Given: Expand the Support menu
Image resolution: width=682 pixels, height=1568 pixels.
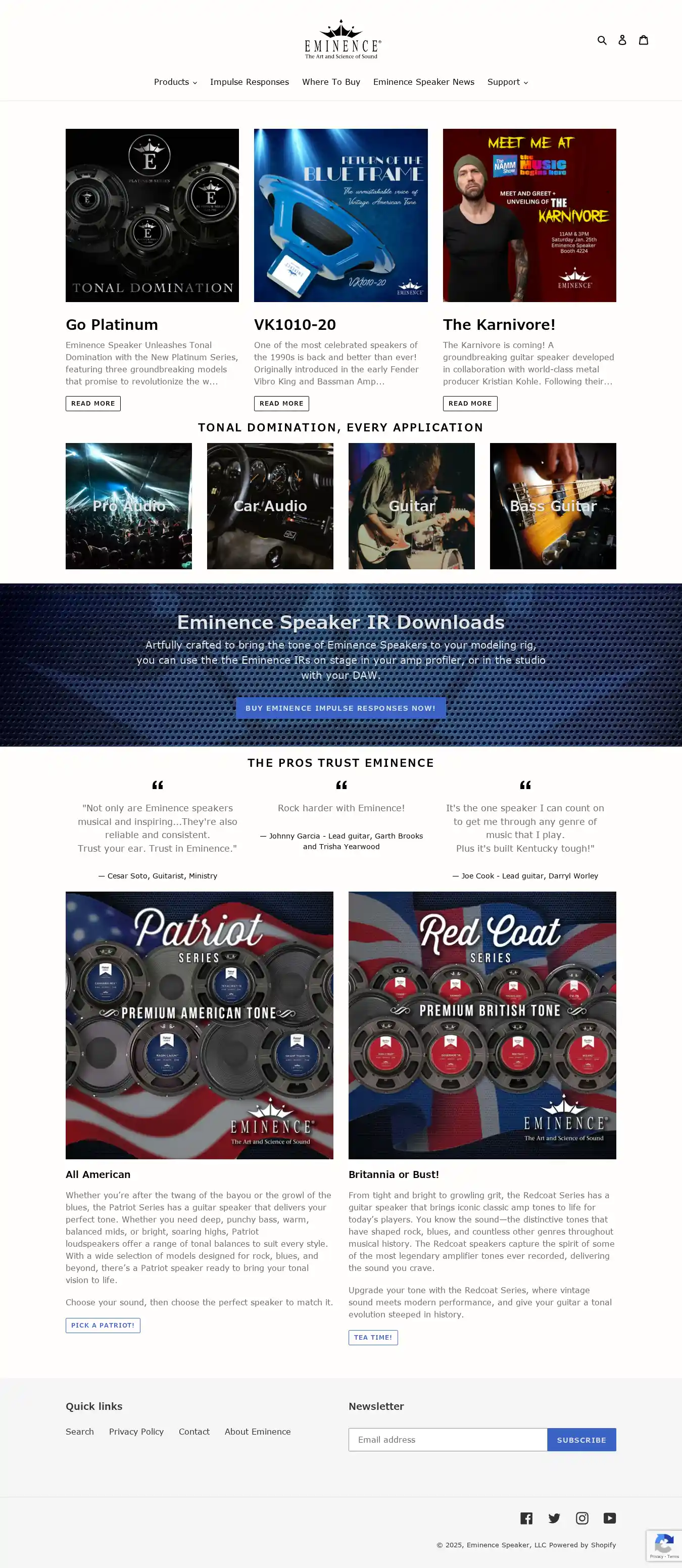Looking at the screenshot, I should point(507,82).
